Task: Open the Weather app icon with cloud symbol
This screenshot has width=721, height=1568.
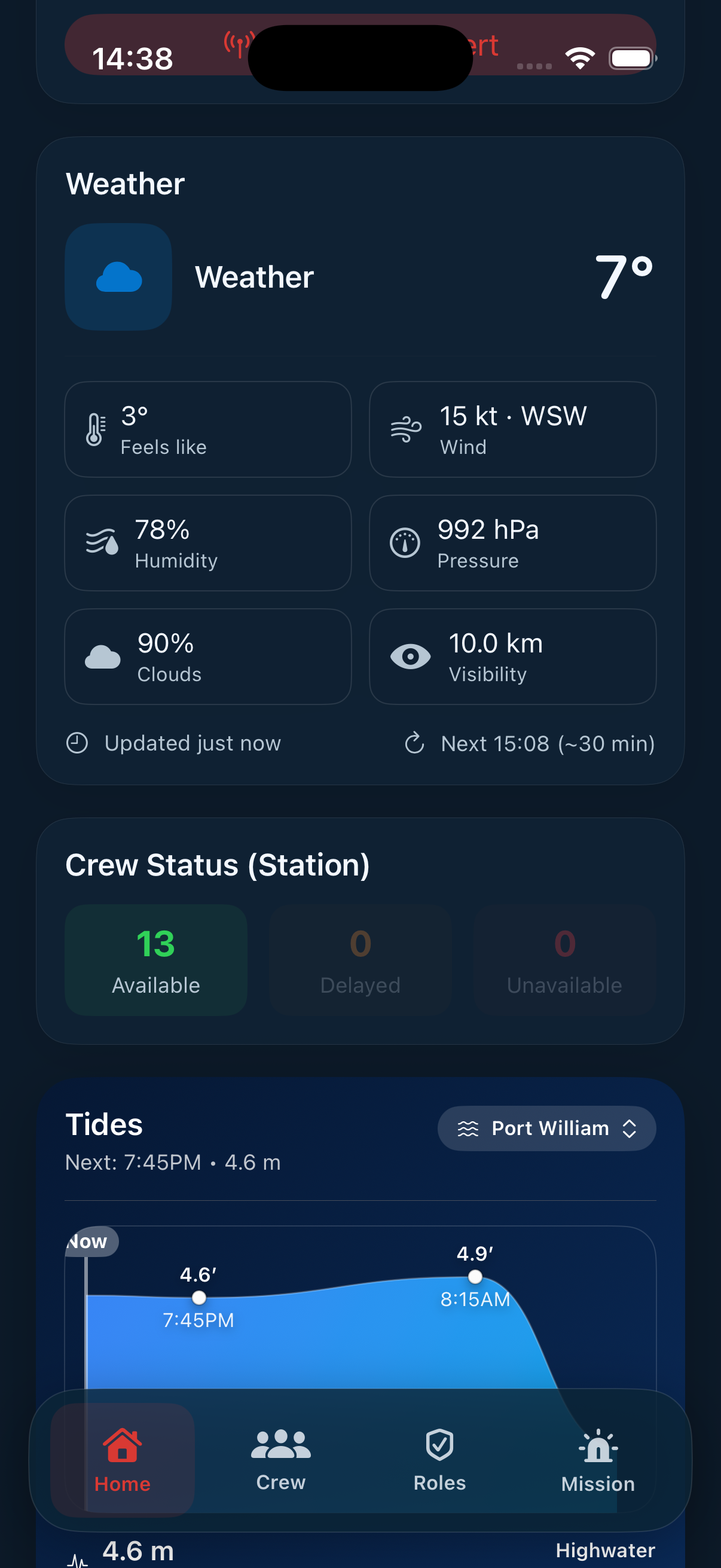Action: tap(118, 277)
